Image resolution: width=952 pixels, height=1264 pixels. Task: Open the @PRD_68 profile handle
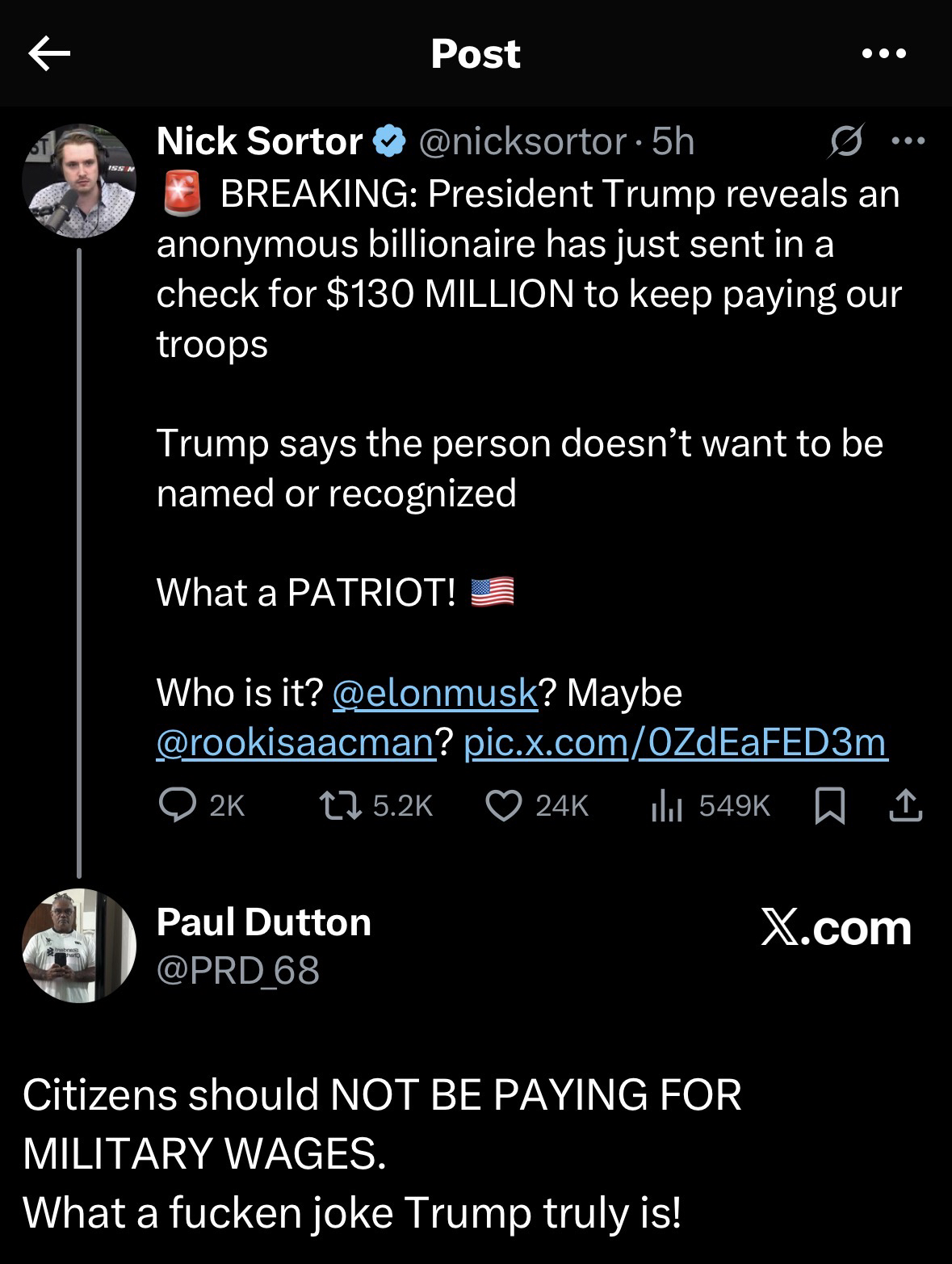click(238, 970)
